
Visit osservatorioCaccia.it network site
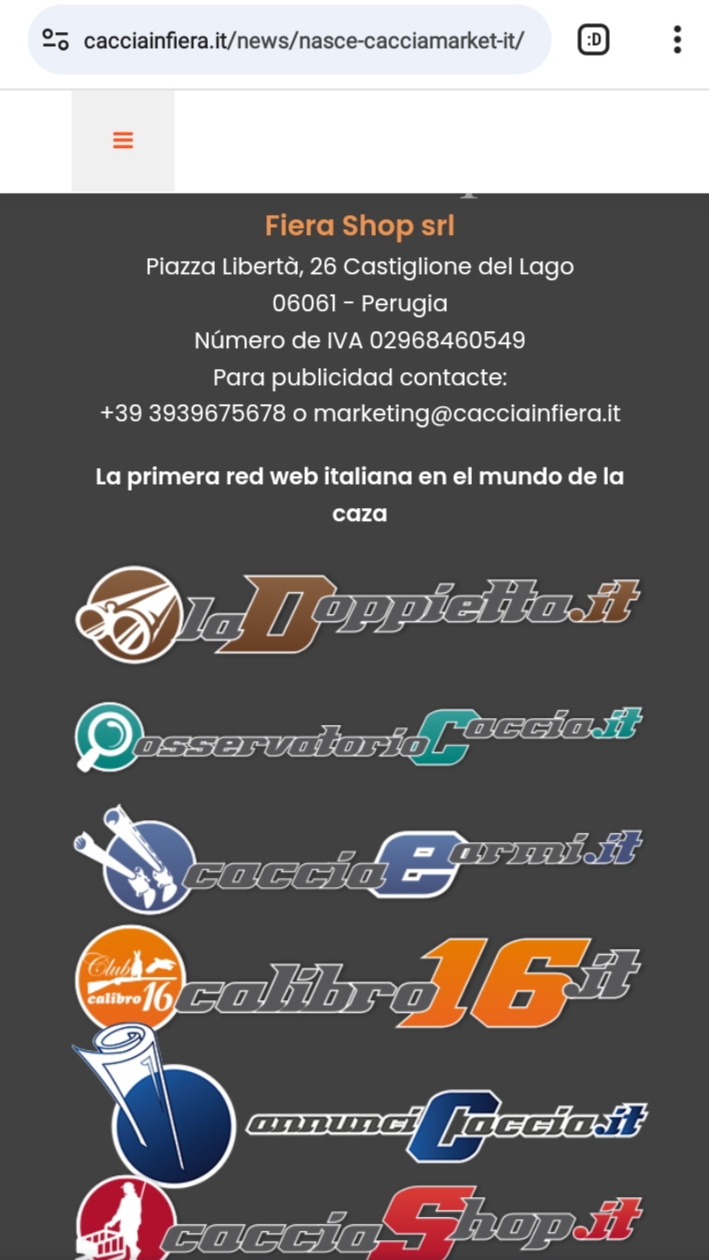[357, 738]
